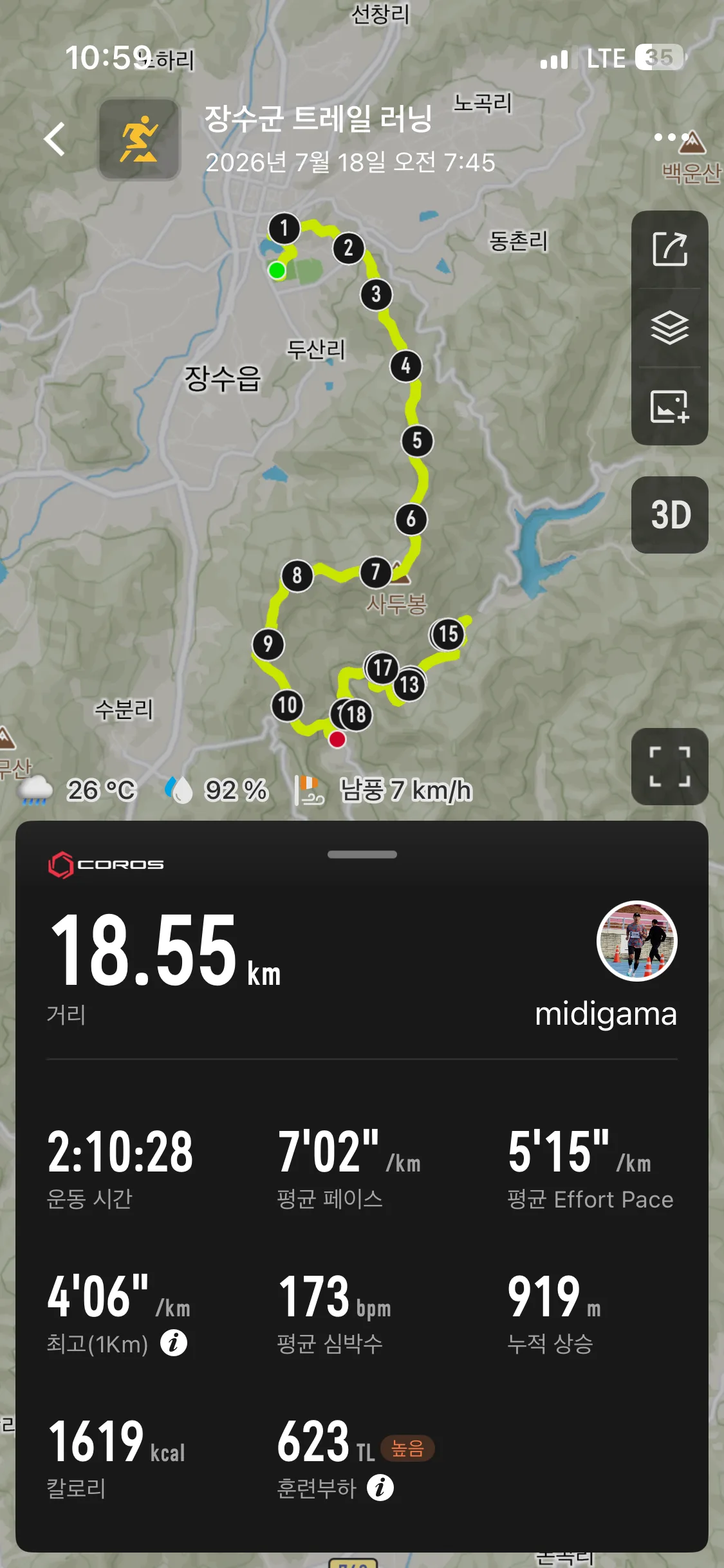Open the map layers selector
Screen dimensions: 724x1568
point(670,328)
